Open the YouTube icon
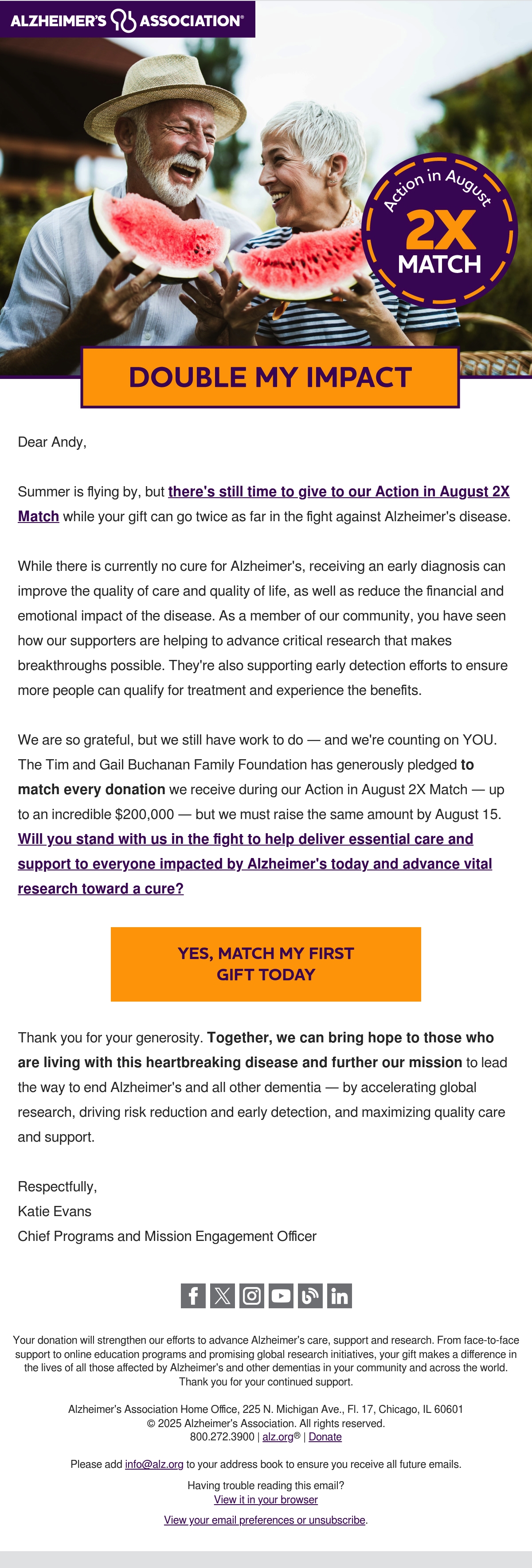 pos(281,1295)
